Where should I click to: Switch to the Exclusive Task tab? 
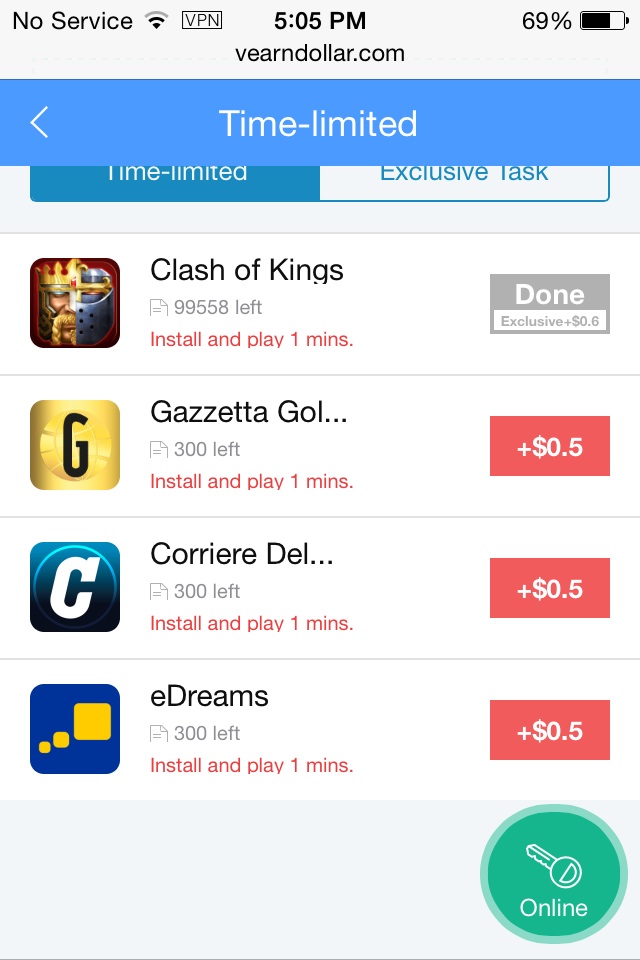point(464,180)
